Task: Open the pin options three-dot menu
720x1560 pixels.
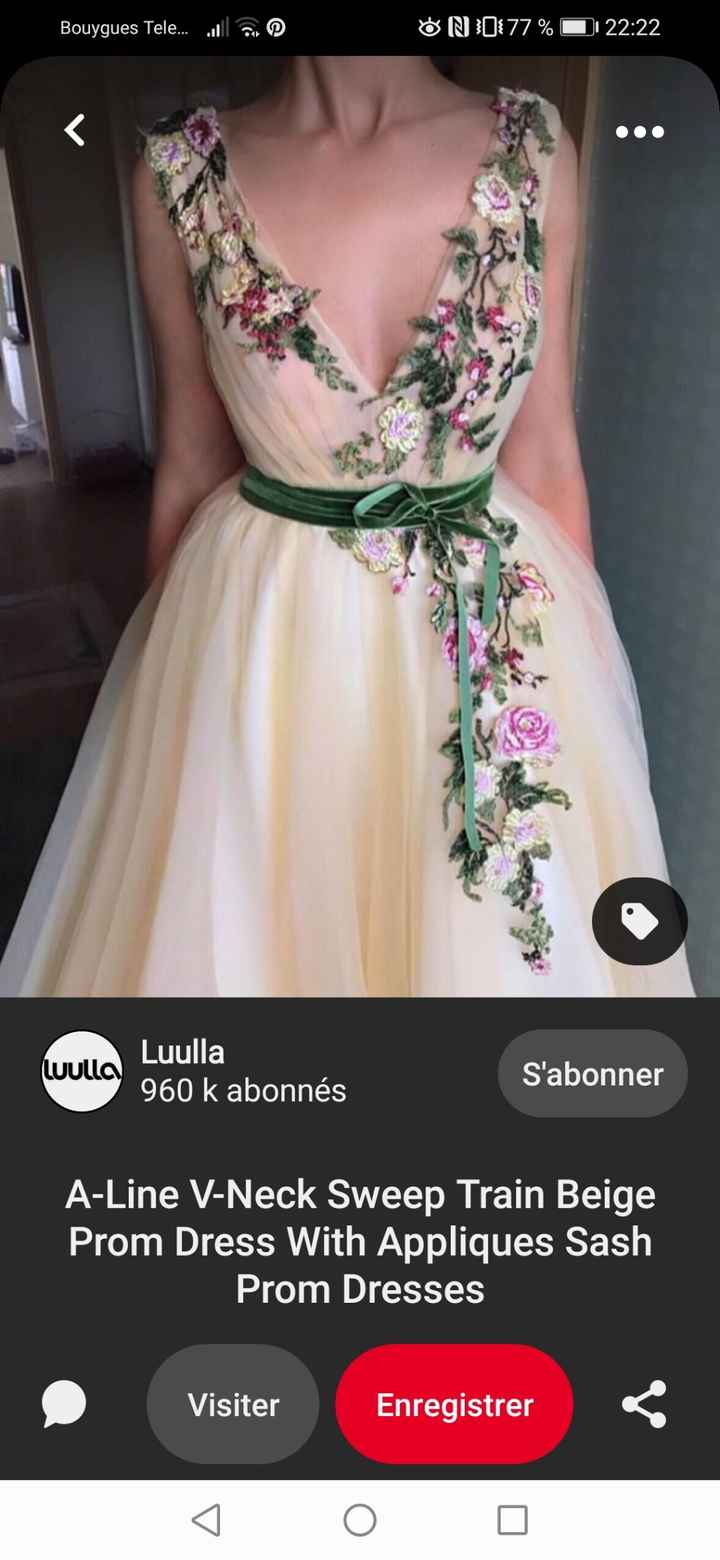Action: 639,131
